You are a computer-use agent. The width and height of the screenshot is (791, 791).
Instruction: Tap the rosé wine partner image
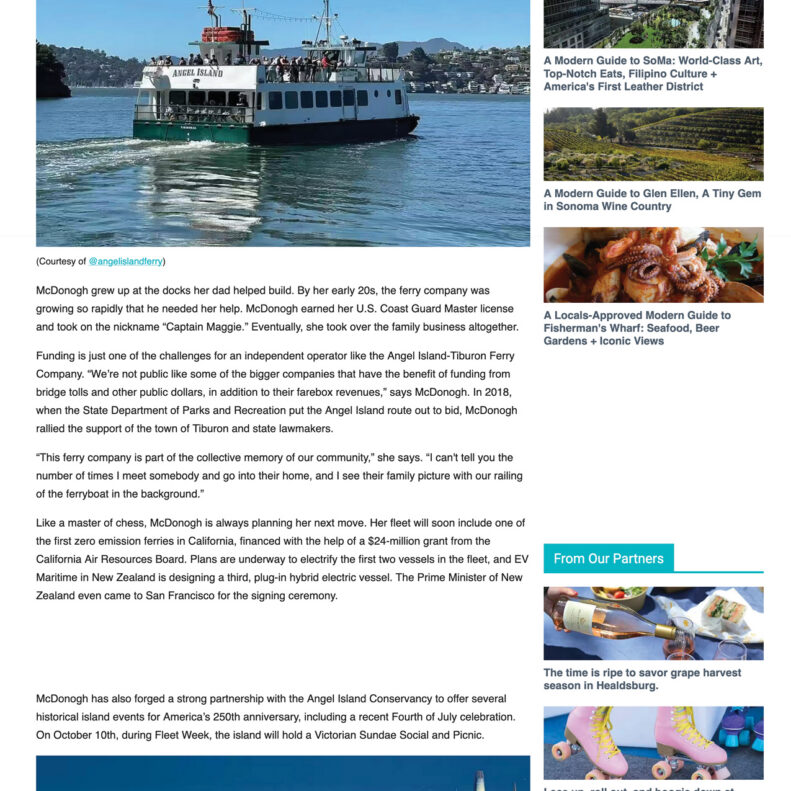point(653,623)
